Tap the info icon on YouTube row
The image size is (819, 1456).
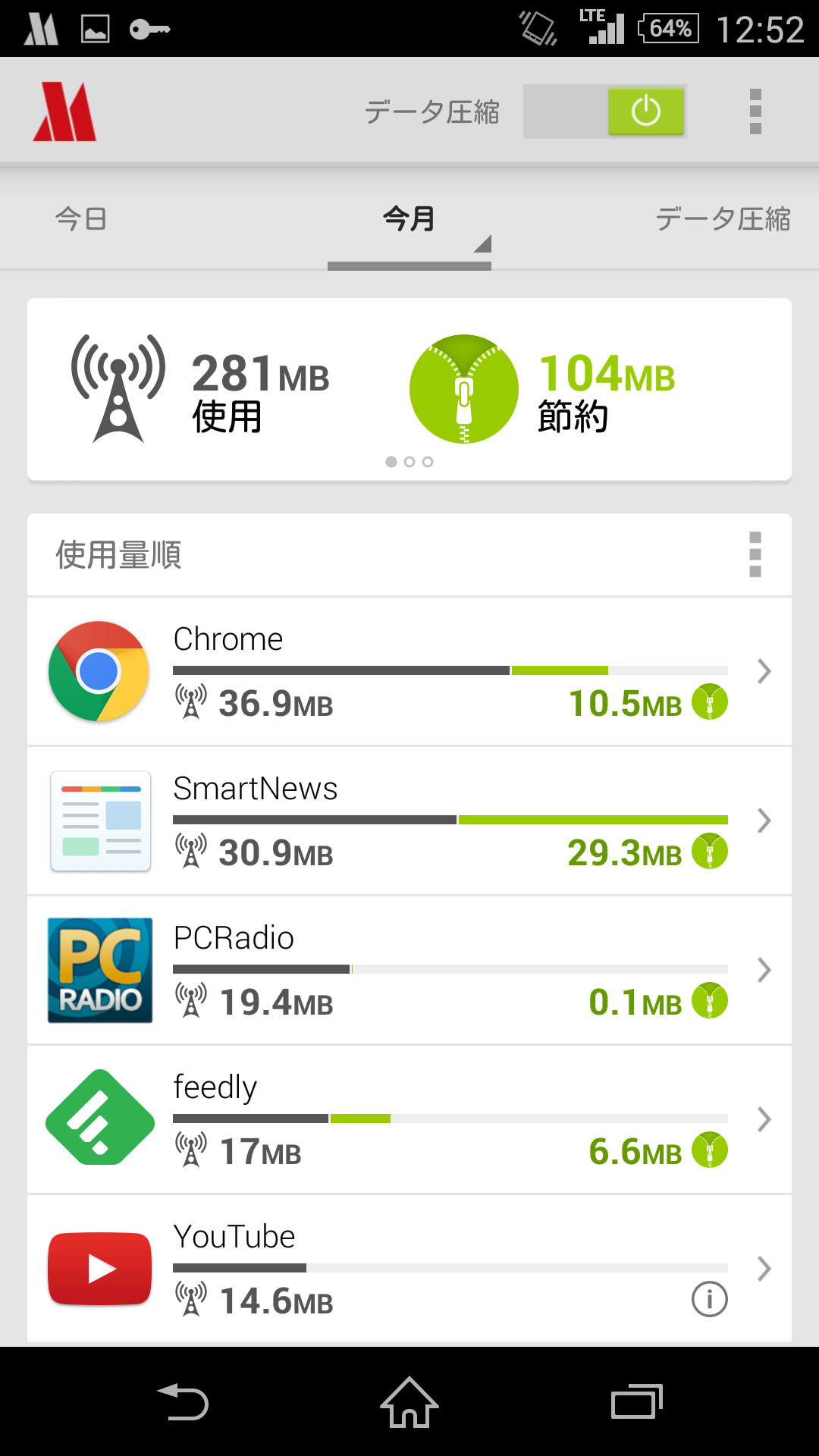tap(709, 1300)
